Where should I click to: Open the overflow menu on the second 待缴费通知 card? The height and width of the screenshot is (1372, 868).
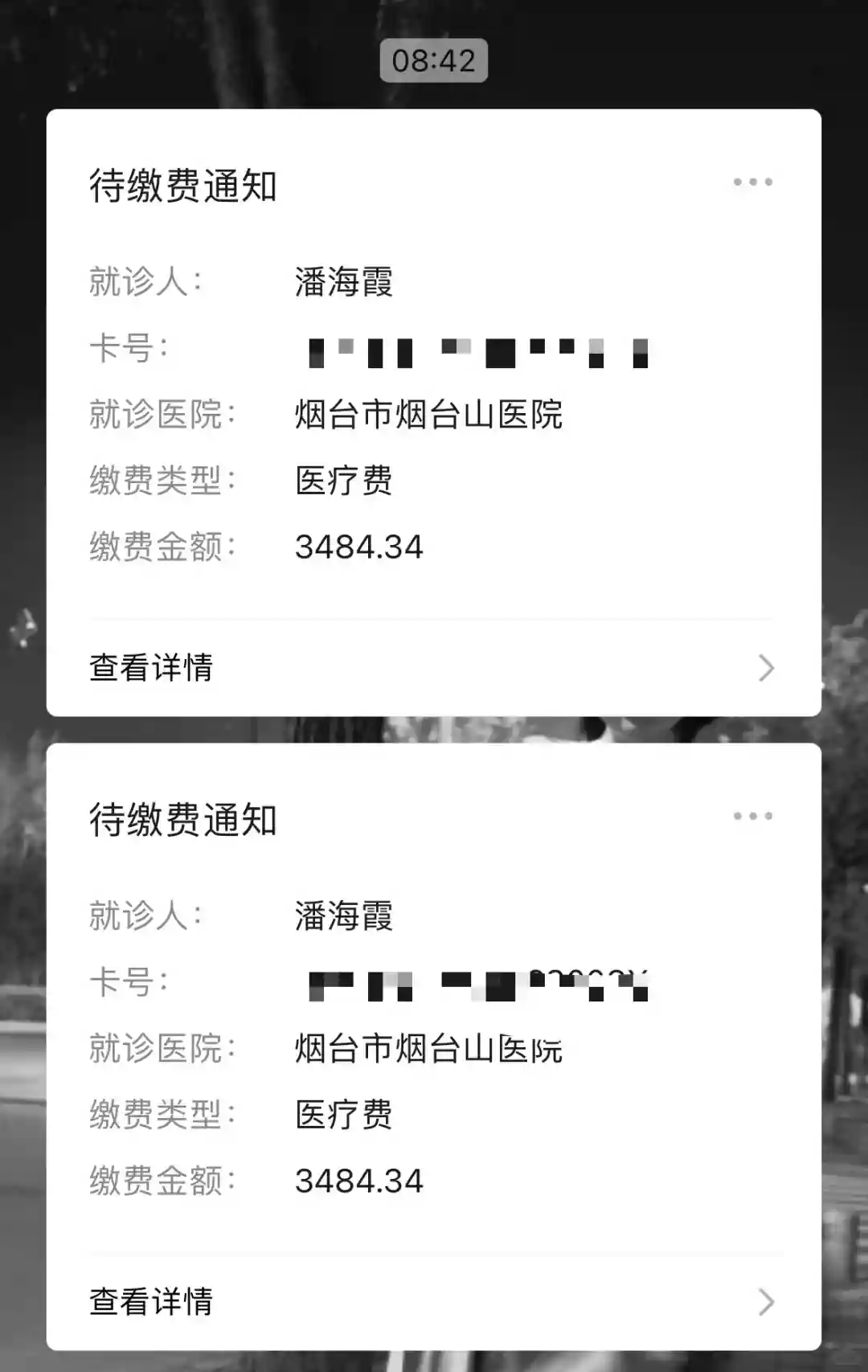(x=752, y=817)
